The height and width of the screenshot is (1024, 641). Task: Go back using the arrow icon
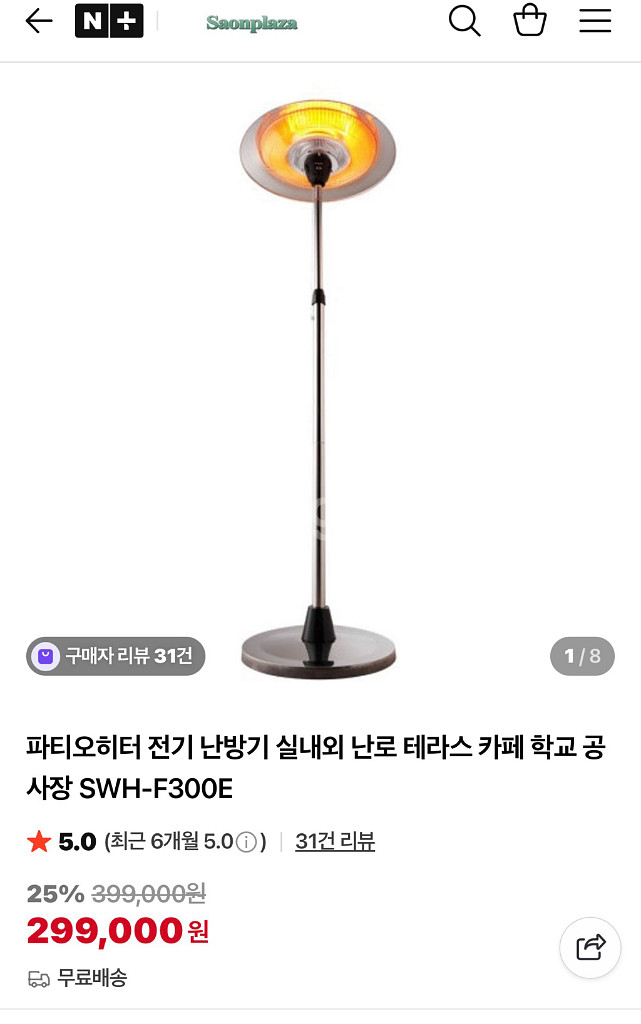coord(38,21)
